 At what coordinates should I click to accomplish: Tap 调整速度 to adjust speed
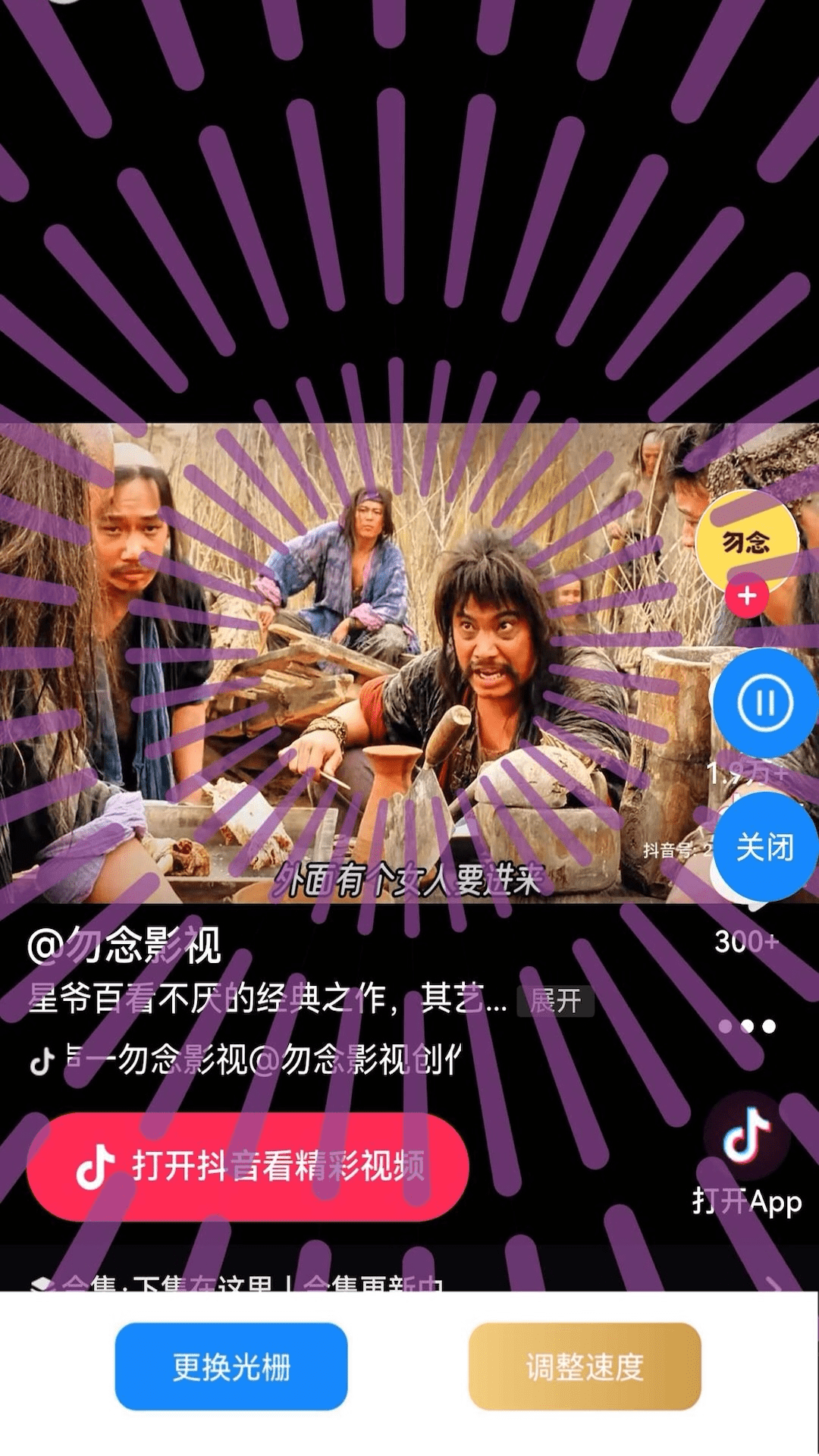(x=585, y=1367)
